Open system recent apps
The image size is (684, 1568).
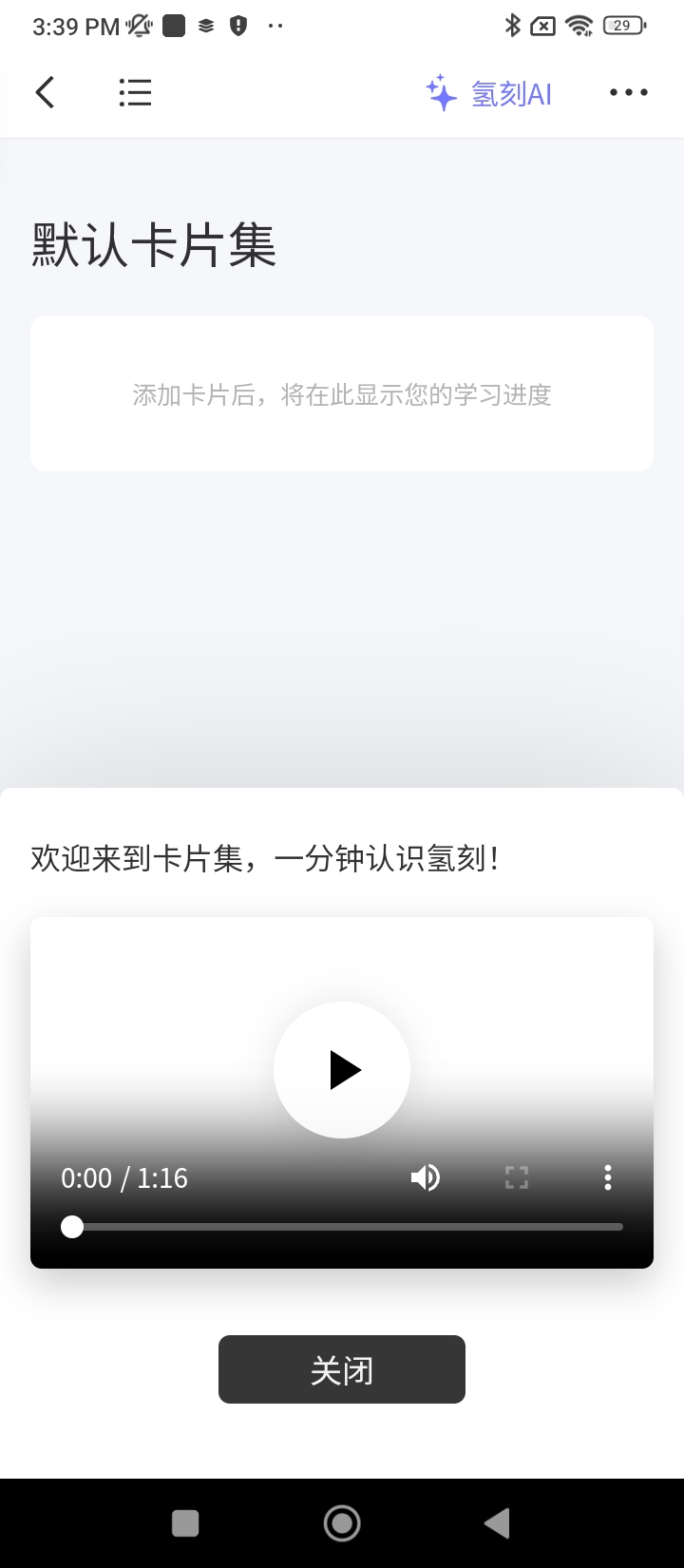click(185, 1523)
